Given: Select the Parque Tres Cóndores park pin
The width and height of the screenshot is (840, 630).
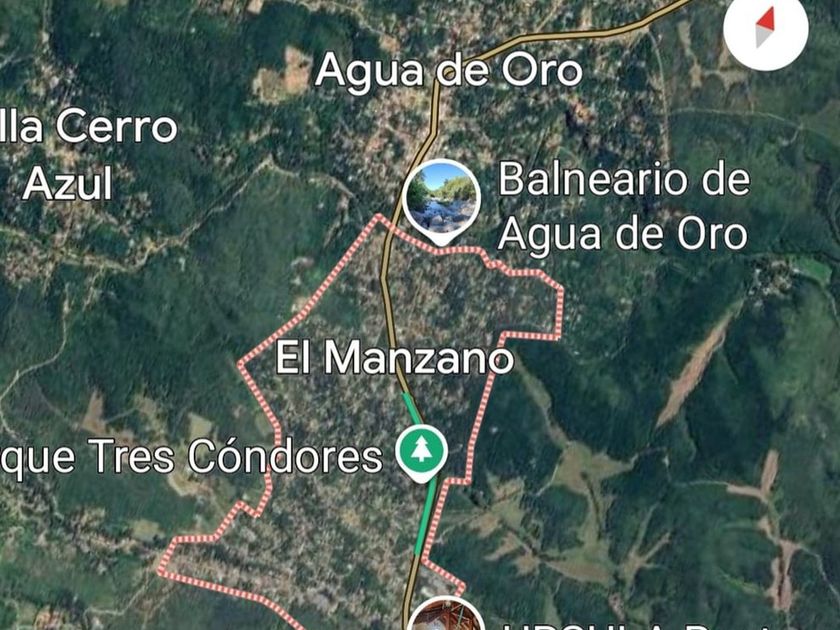Looking at the screenshot, I should click(x=421, y=451).
